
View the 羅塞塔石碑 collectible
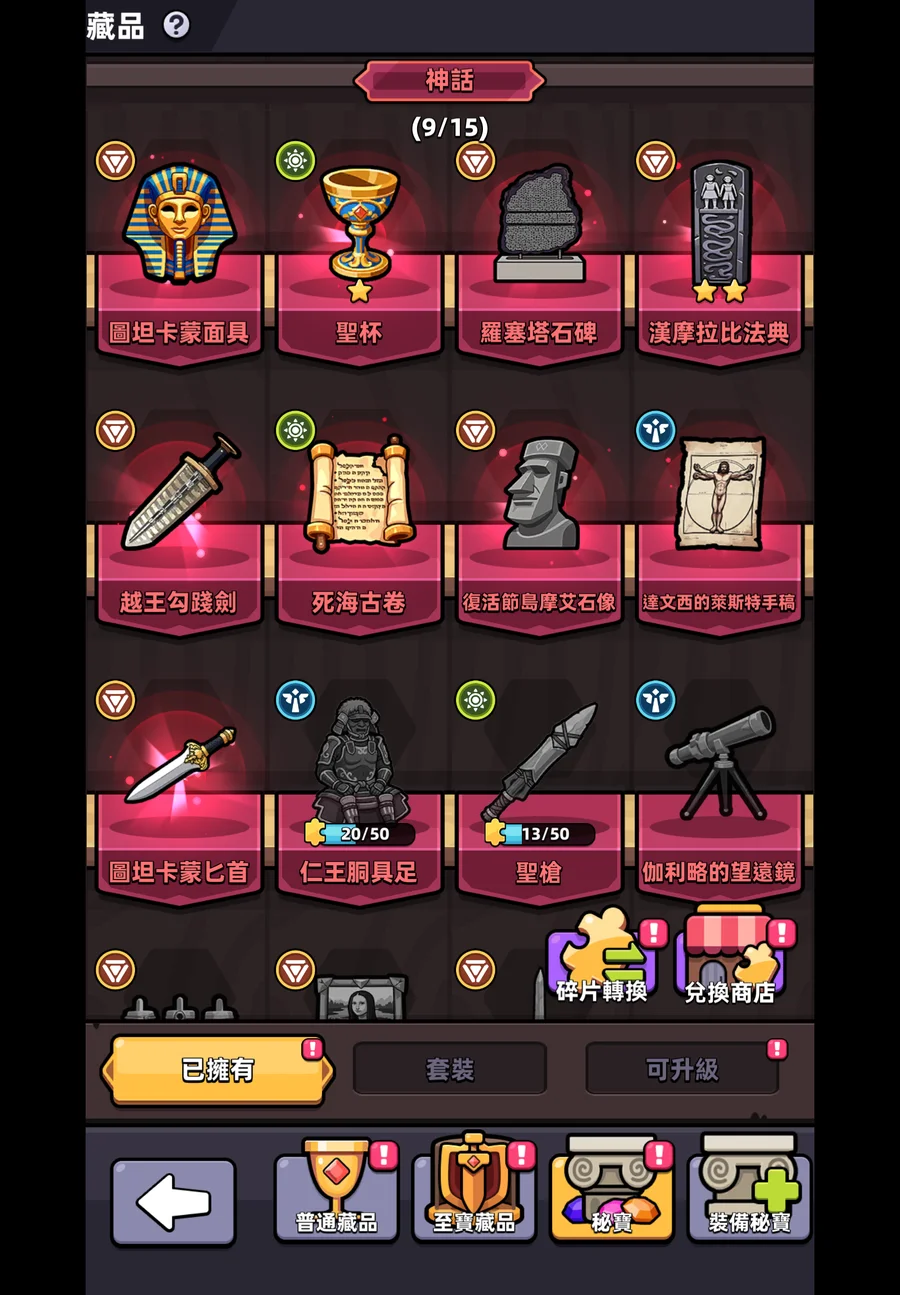539,258
